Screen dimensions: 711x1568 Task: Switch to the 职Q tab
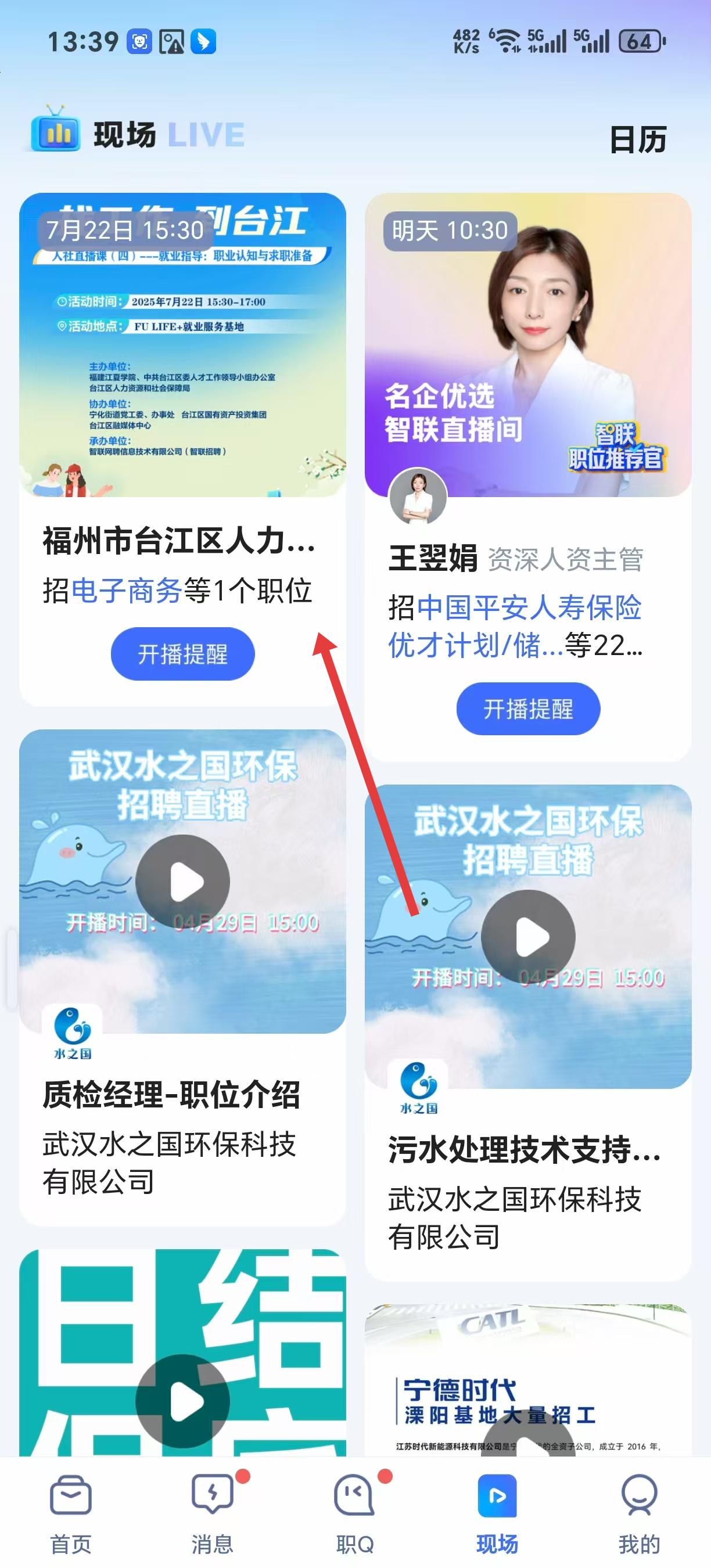355,1513
